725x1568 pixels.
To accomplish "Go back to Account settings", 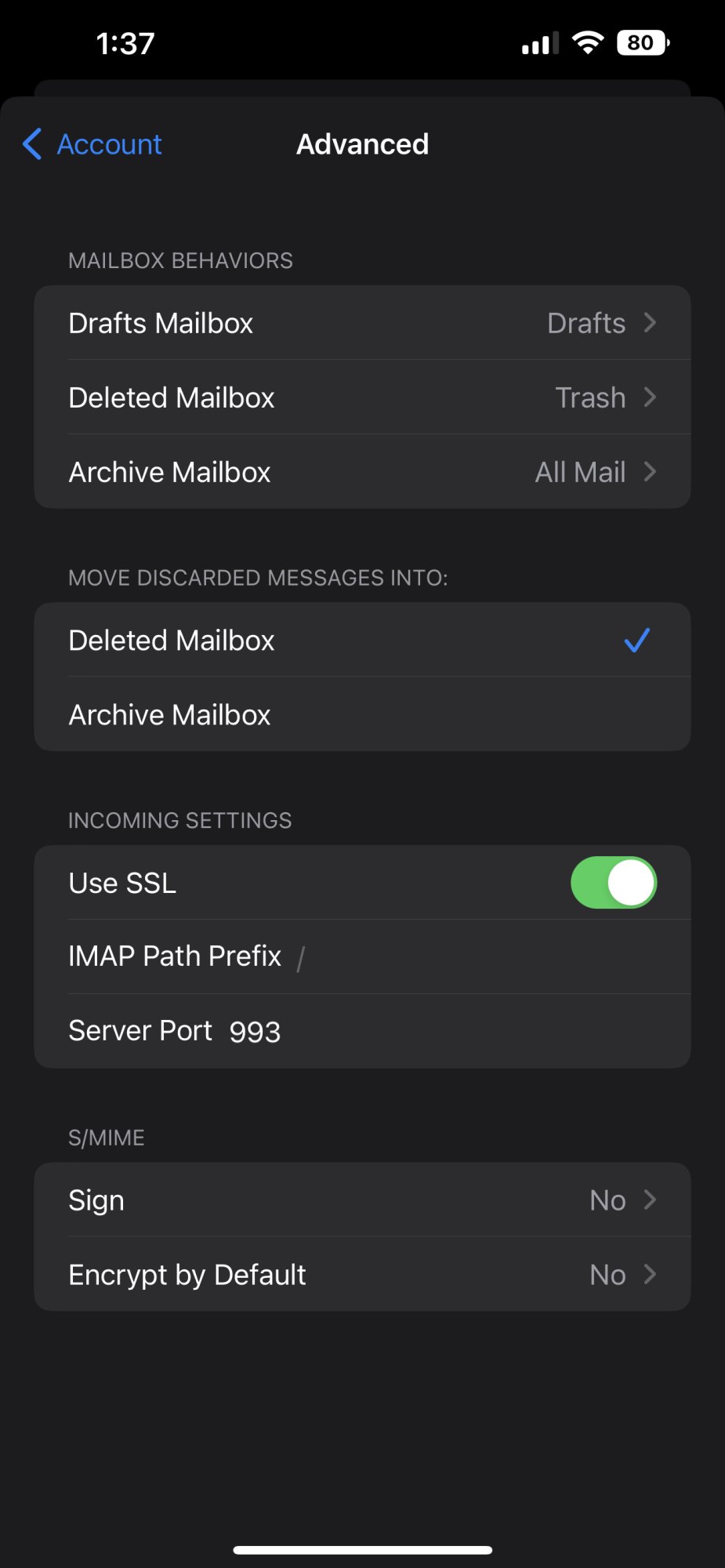I will (92, 144).
